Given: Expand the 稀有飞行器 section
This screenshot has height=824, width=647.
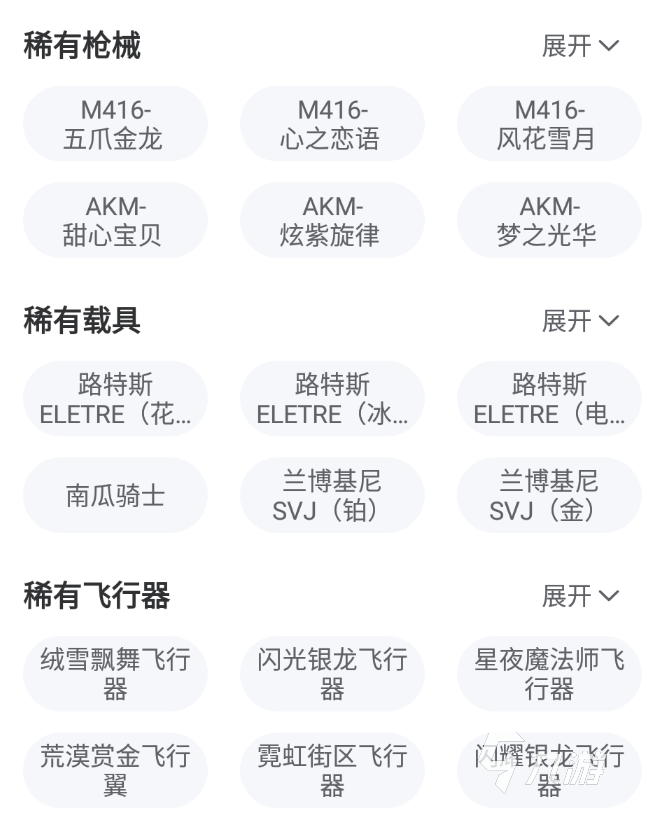Looking at the screenshot, I should (580, 596).
